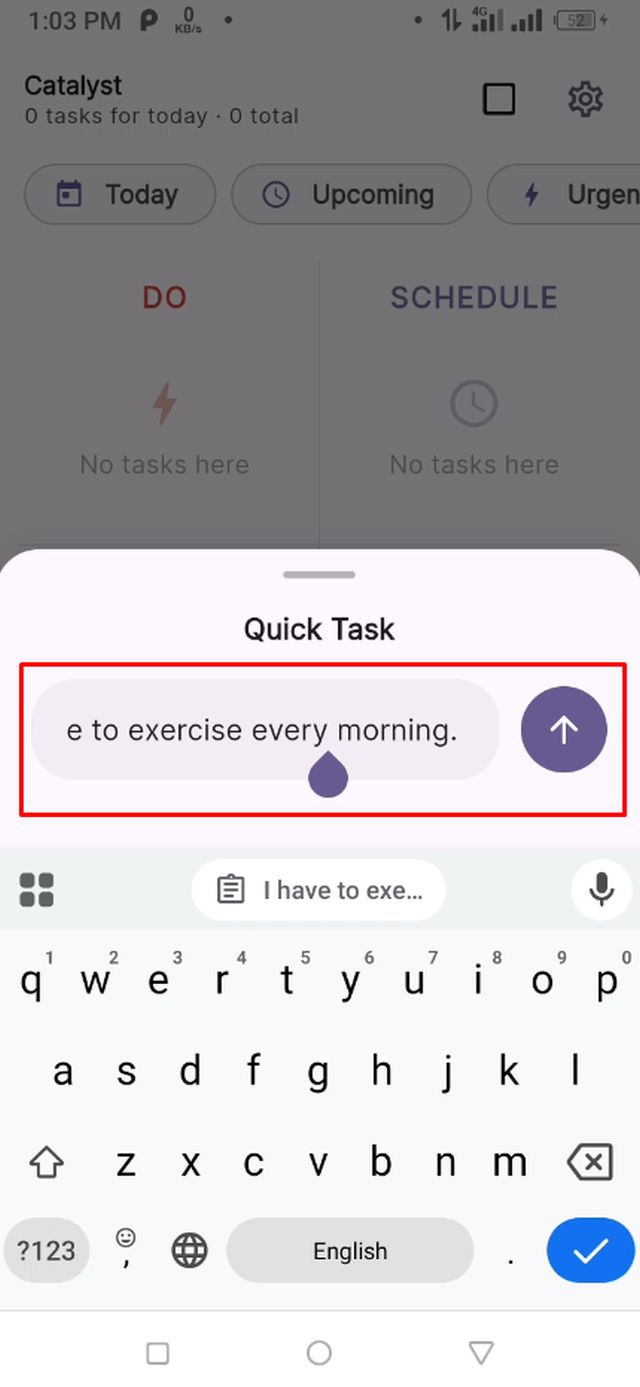Viewport: 640px width, 1387px height.
Task: Tap the square icon in the app bar
Action: [x=498, y=99]
